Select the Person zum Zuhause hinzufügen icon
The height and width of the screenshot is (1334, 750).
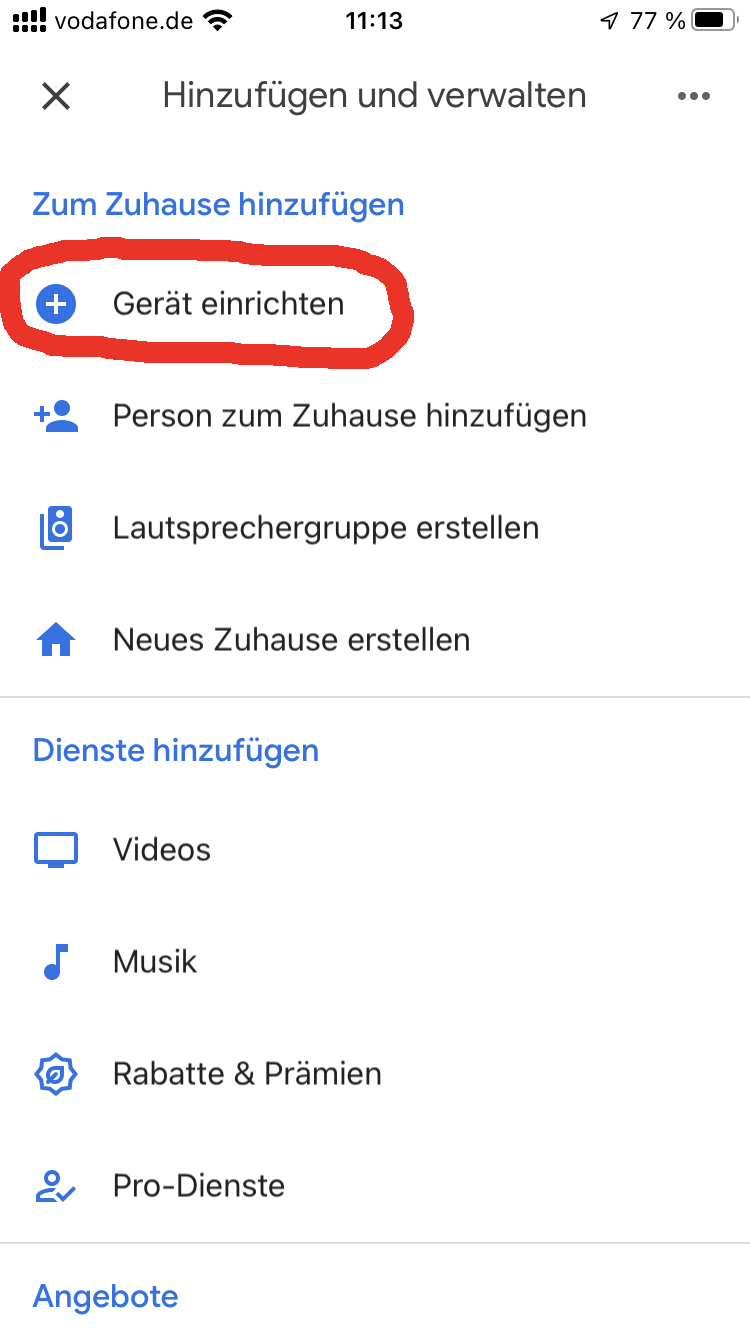coord(57,416)
